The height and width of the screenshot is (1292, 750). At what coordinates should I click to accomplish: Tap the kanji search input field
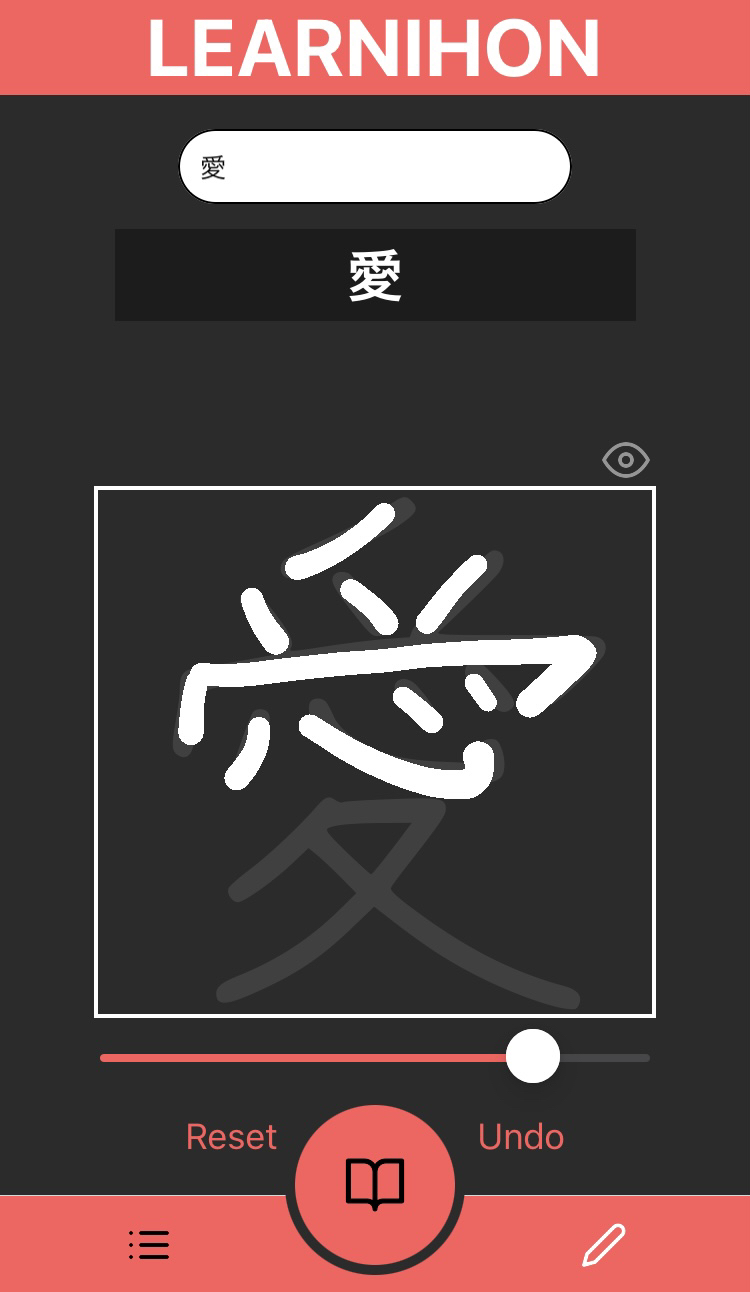pos(375,167)
